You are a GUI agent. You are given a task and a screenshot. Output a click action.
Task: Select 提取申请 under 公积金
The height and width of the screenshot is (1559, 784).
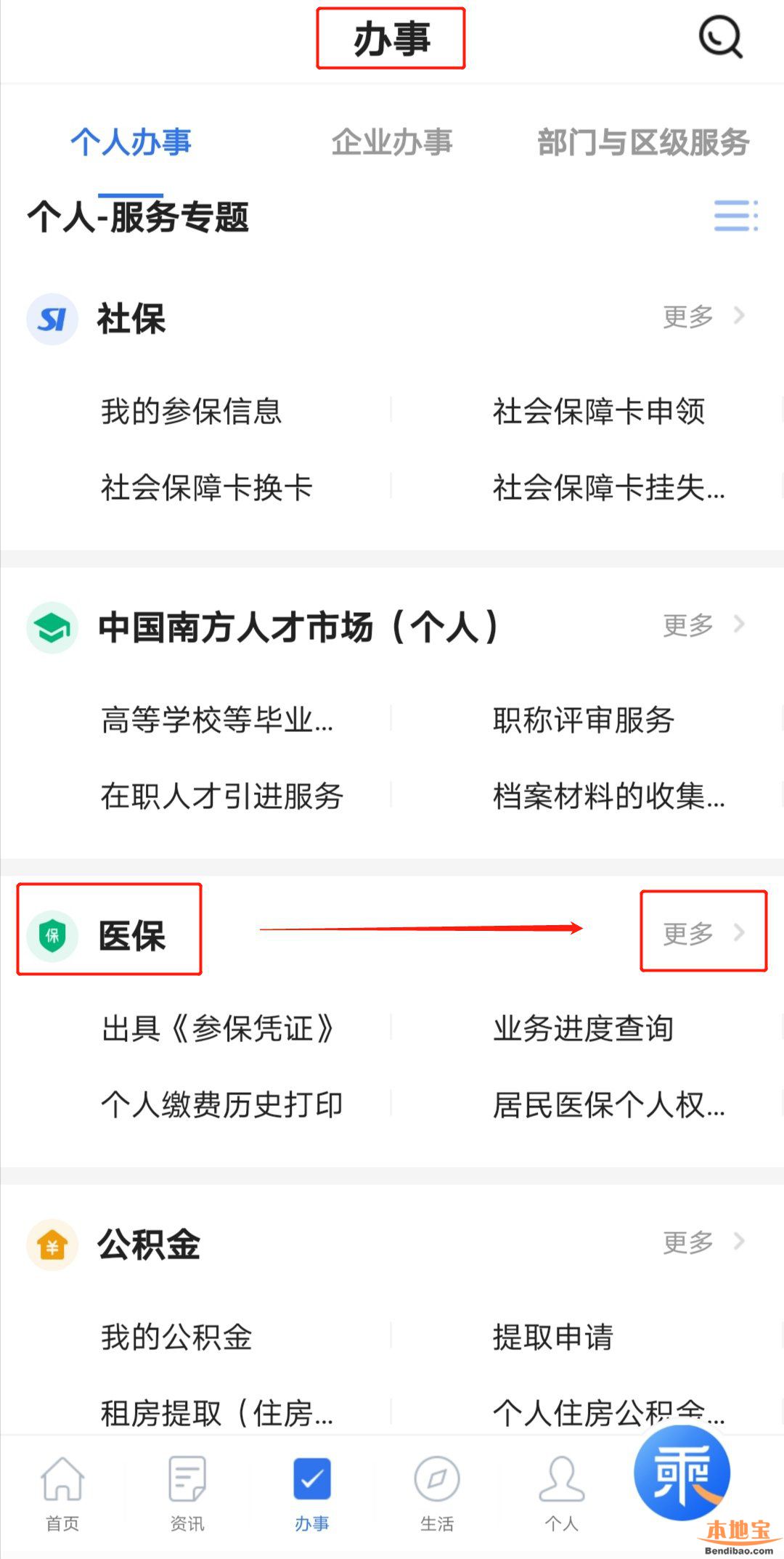tap(553, 1337)
